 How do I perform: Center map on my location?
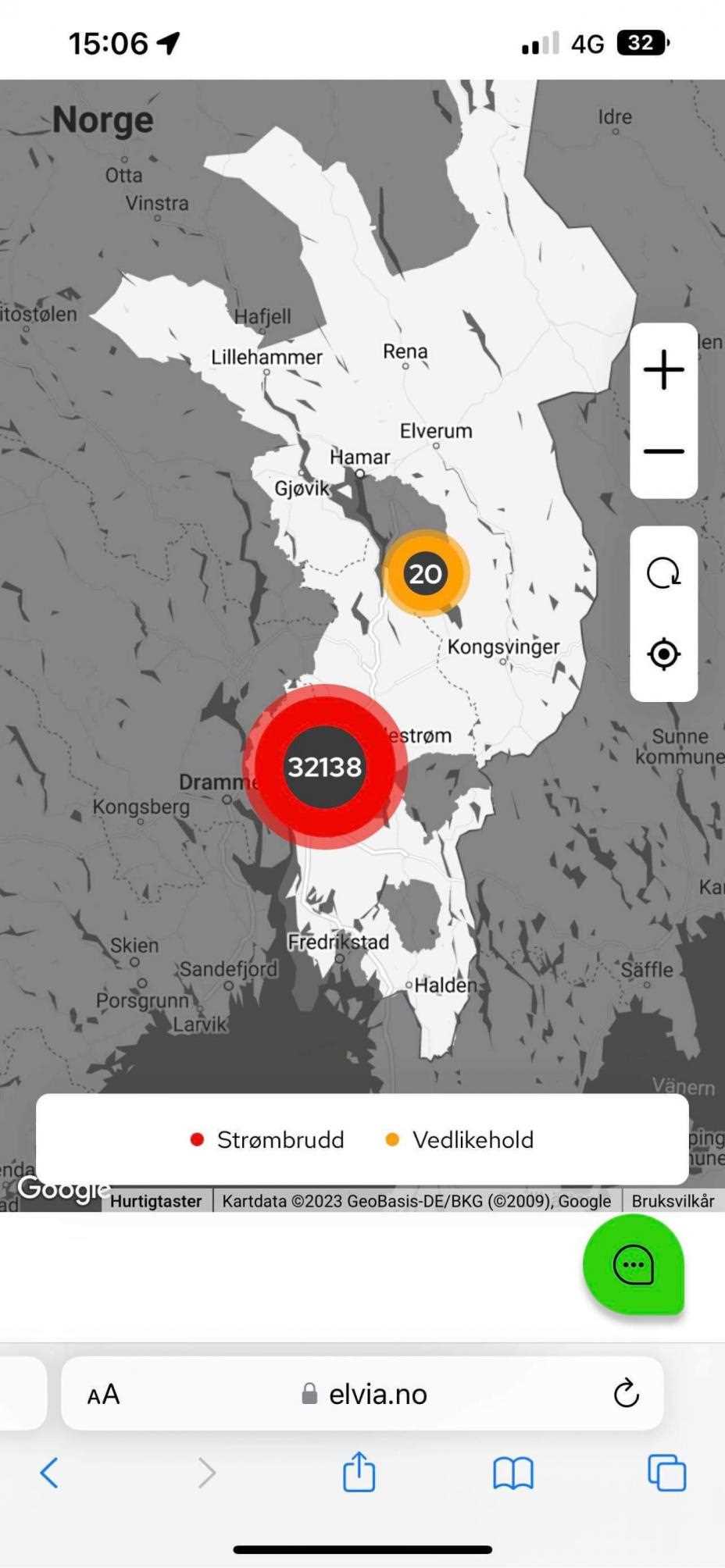[663, 654]
